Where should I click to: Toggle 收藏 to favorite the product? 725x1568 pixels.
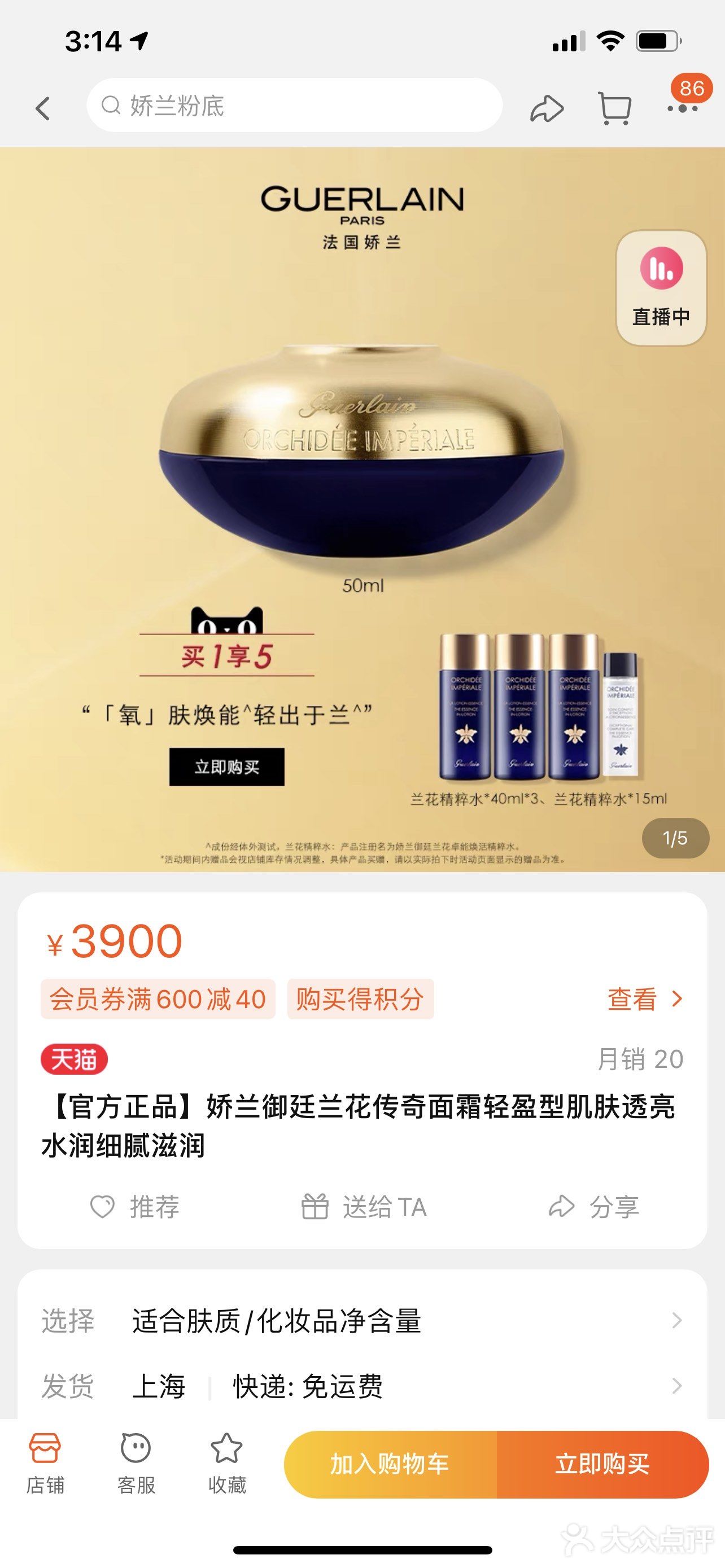[x=228, y=1461]
